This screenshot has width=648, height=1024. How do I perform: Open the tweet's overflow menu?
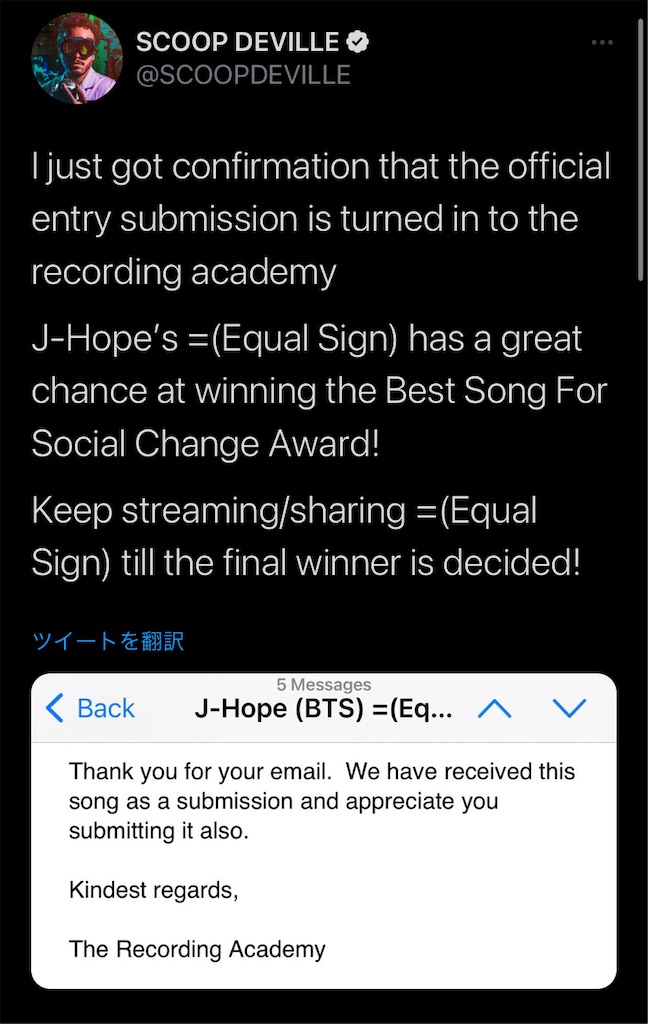click(602, 43)
